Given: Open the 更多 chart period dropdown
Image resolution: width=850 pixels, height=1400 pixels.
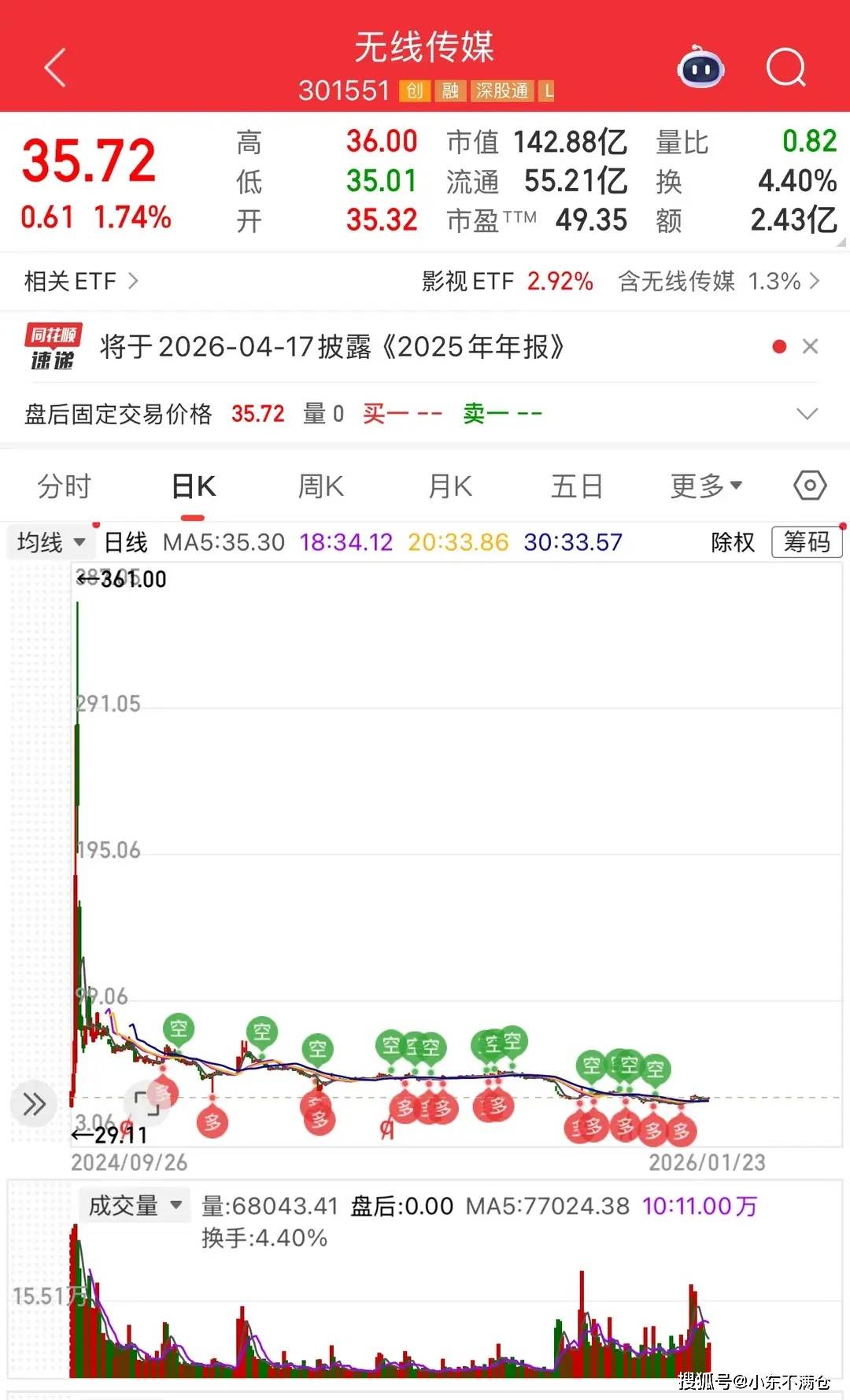Looking at the screenshot, I should (x=705, y=486).
